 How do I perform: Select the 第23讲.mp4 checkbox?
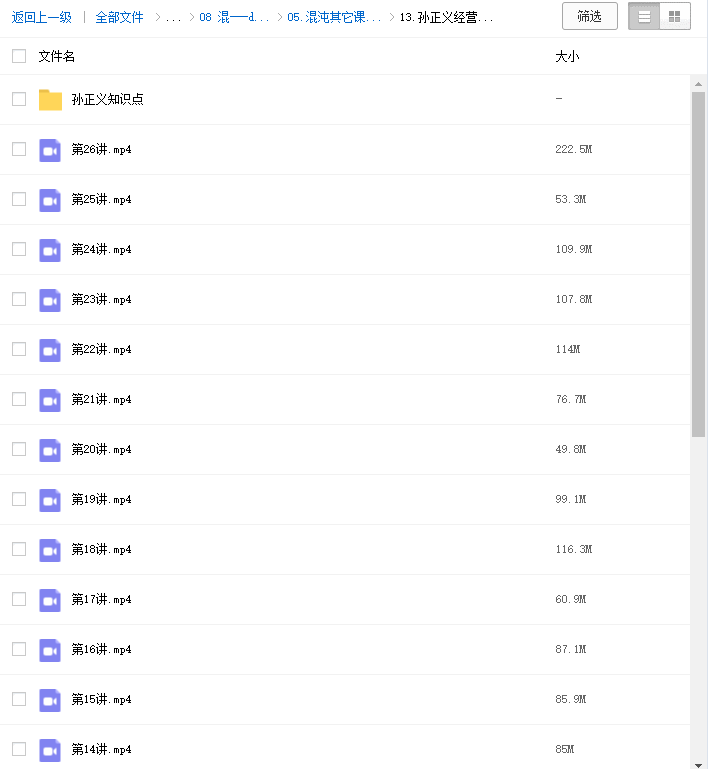[x=19, y=299]
